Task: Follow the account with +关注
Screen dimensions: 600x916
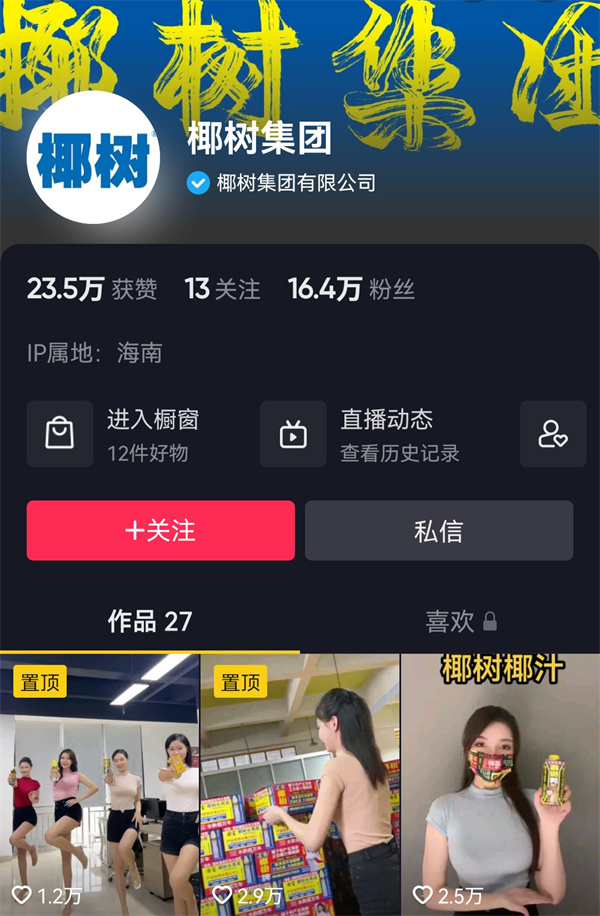Action: [161, 530]
